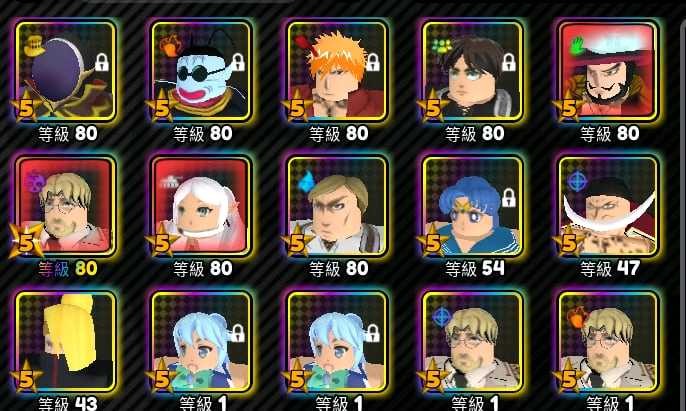Screen dimensions: 686x411
Task: Choose the yellow-haired cloaked unit level 43
Action: 65,342
